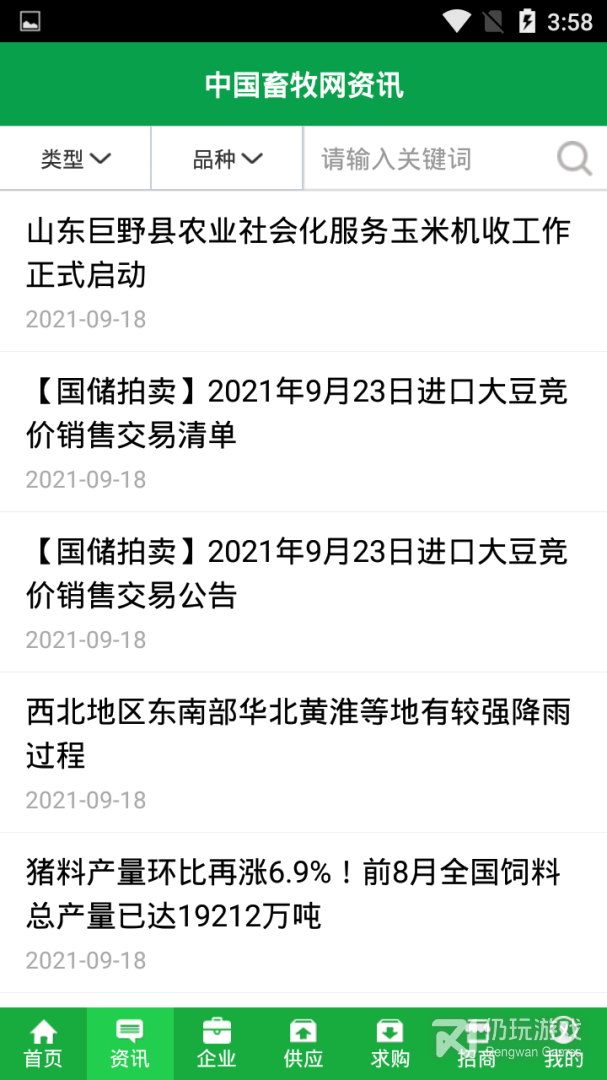Switch to the 首页 tab
This screenshot has width=607, height=1080.
[x=43, y=1044]
